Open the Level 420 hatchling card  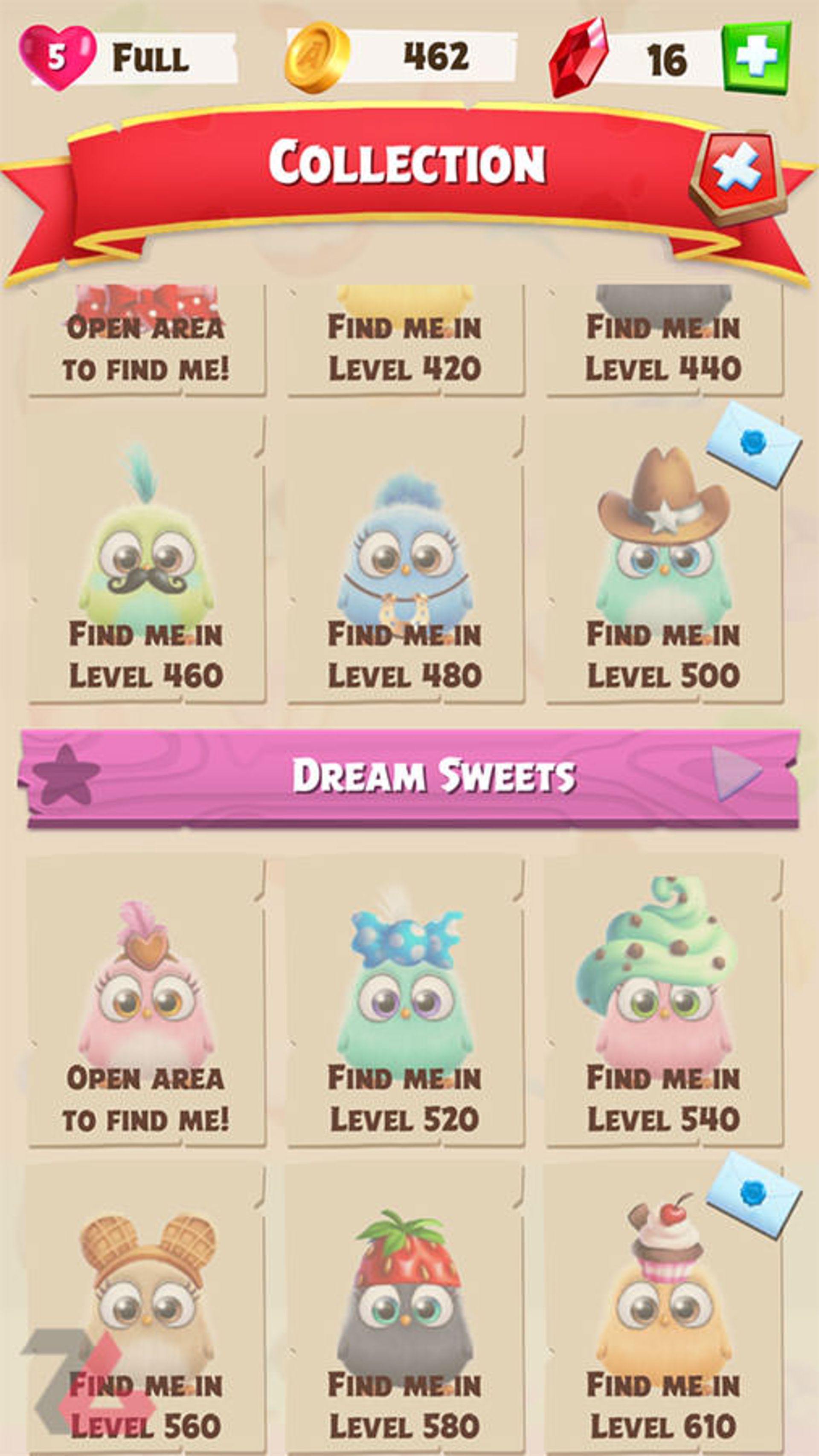point(405,342)
